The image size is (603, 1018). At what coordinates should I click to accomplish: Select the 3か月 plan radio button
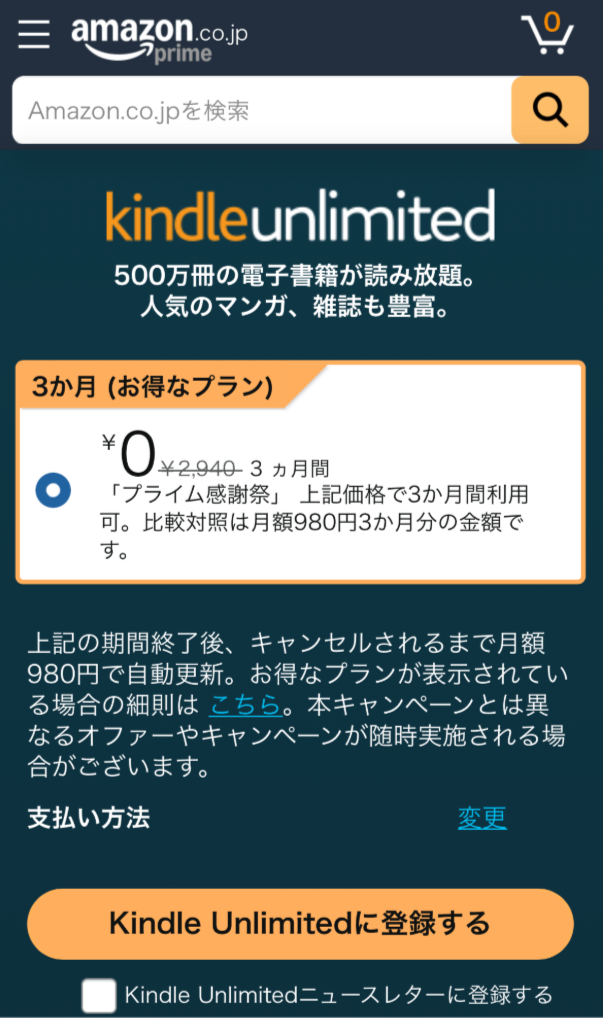53,491
